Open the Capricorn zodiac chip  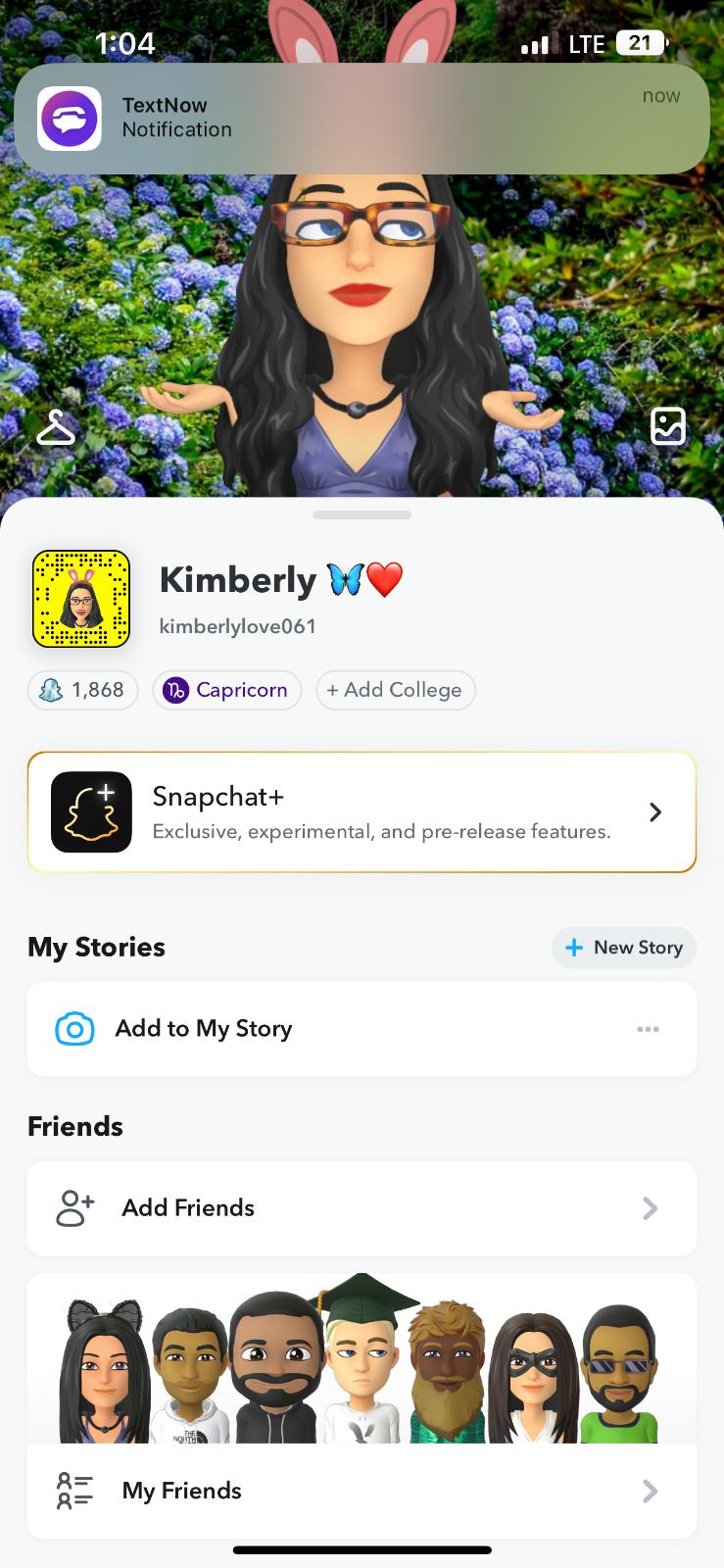click(226, 690)
